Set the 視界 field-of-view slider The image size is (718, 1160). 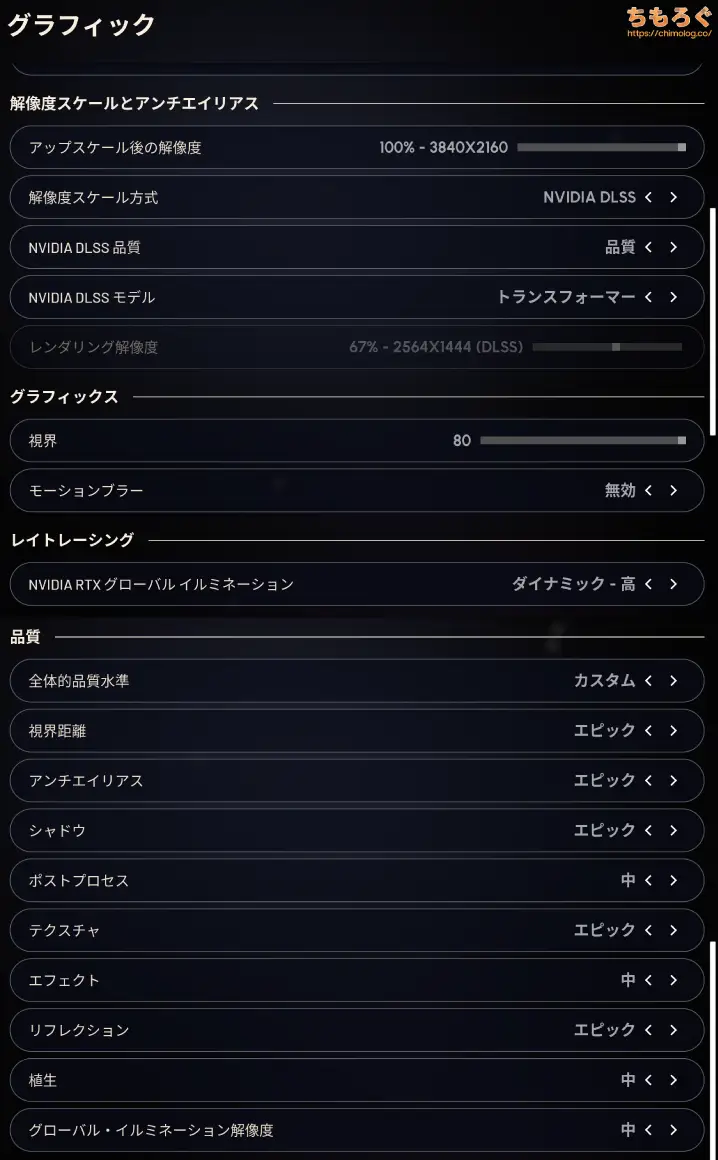tap(582, 440)
